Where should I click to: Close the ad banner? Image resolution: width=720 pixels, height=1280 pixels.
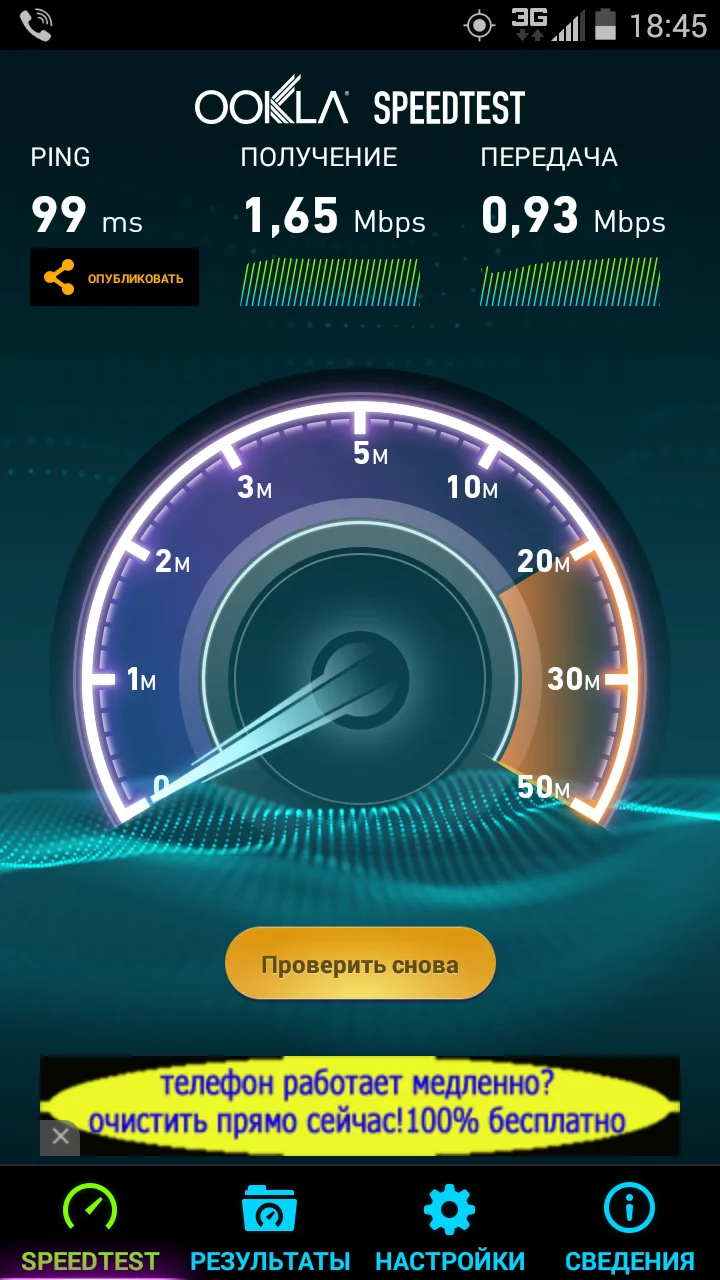pos(60,1136)
